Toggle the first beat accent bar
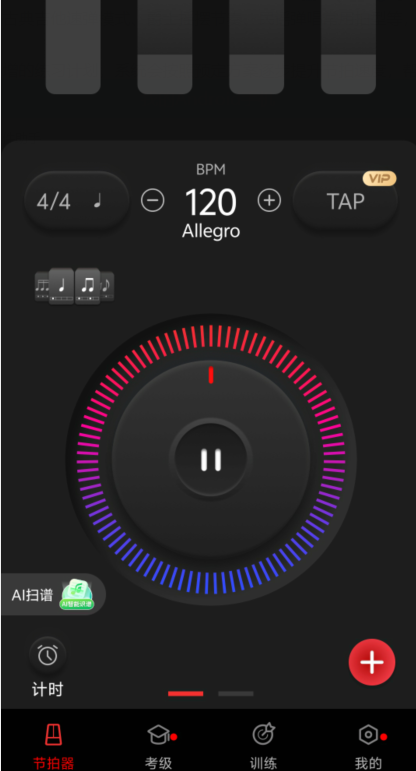This screenshot has width=416, height=771. click(x=73, y=47)
